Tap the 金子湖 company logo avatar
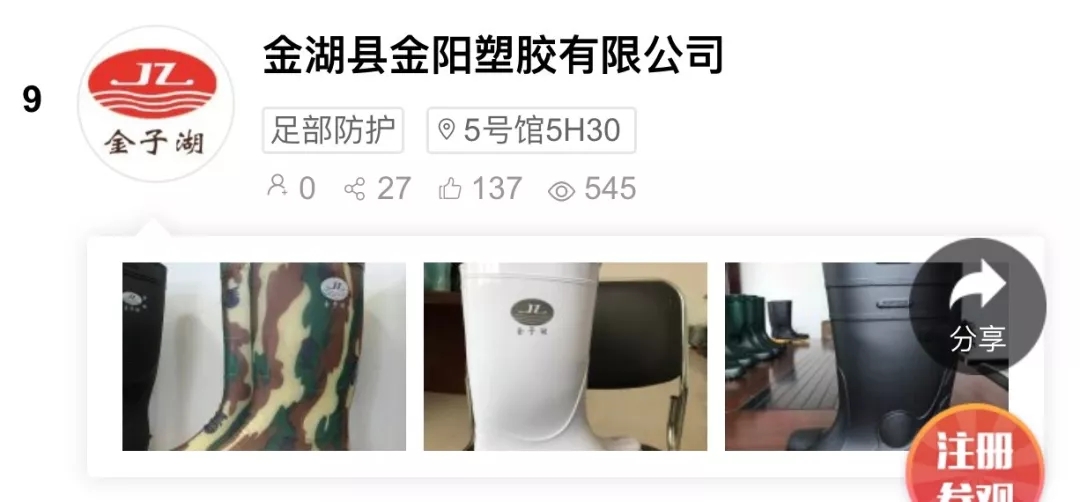 pyautogui.click(x=155, y=103)
